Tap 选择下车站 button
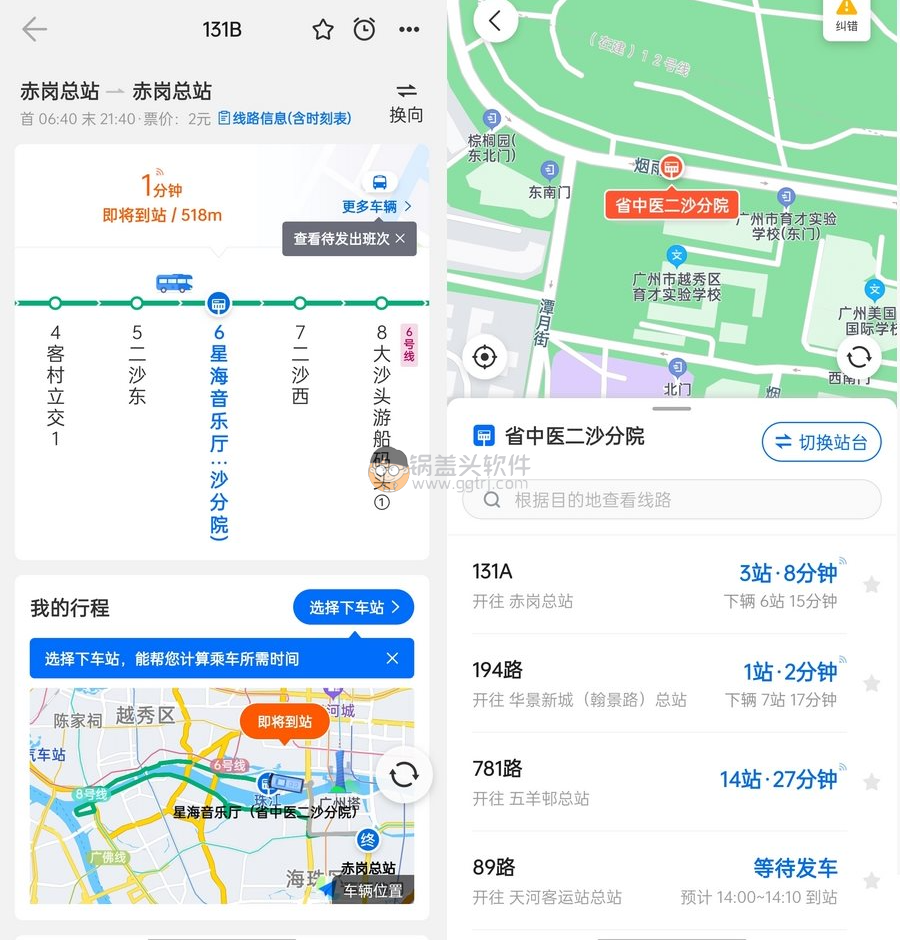 (x=353, y=607)
